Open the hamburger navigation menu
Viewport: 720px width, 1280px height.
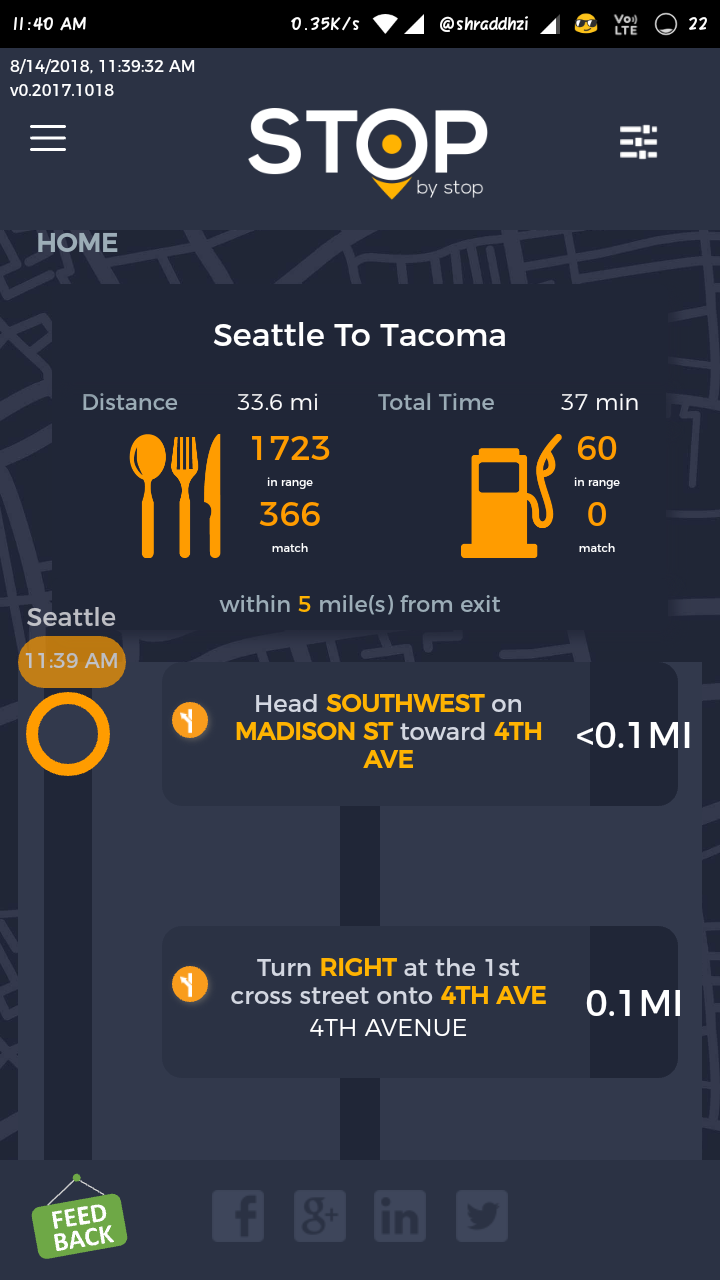coord(48,138)
